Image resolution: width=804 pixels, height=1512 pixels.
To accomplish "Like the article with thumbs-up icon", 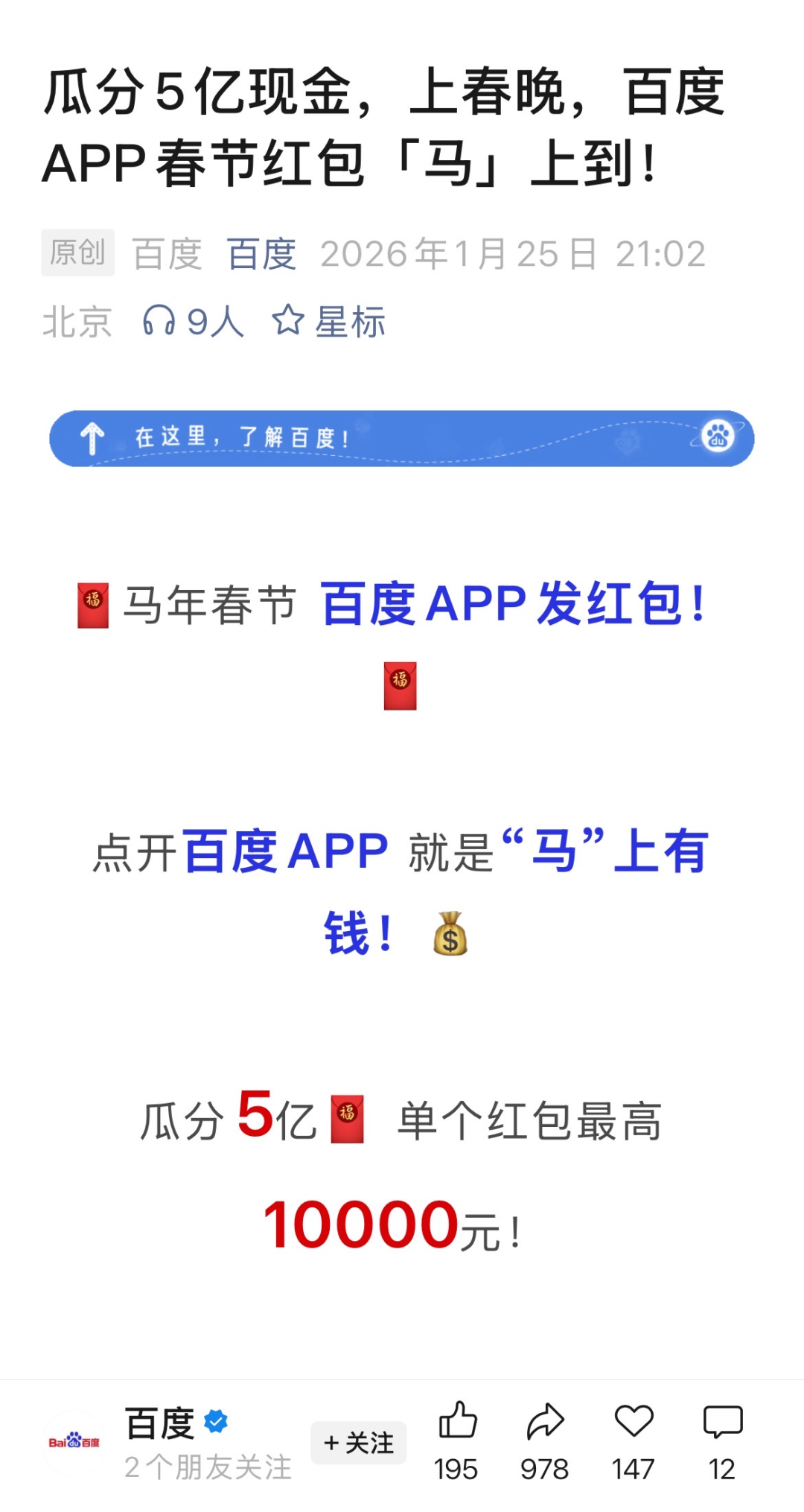I will [456, 1421].
